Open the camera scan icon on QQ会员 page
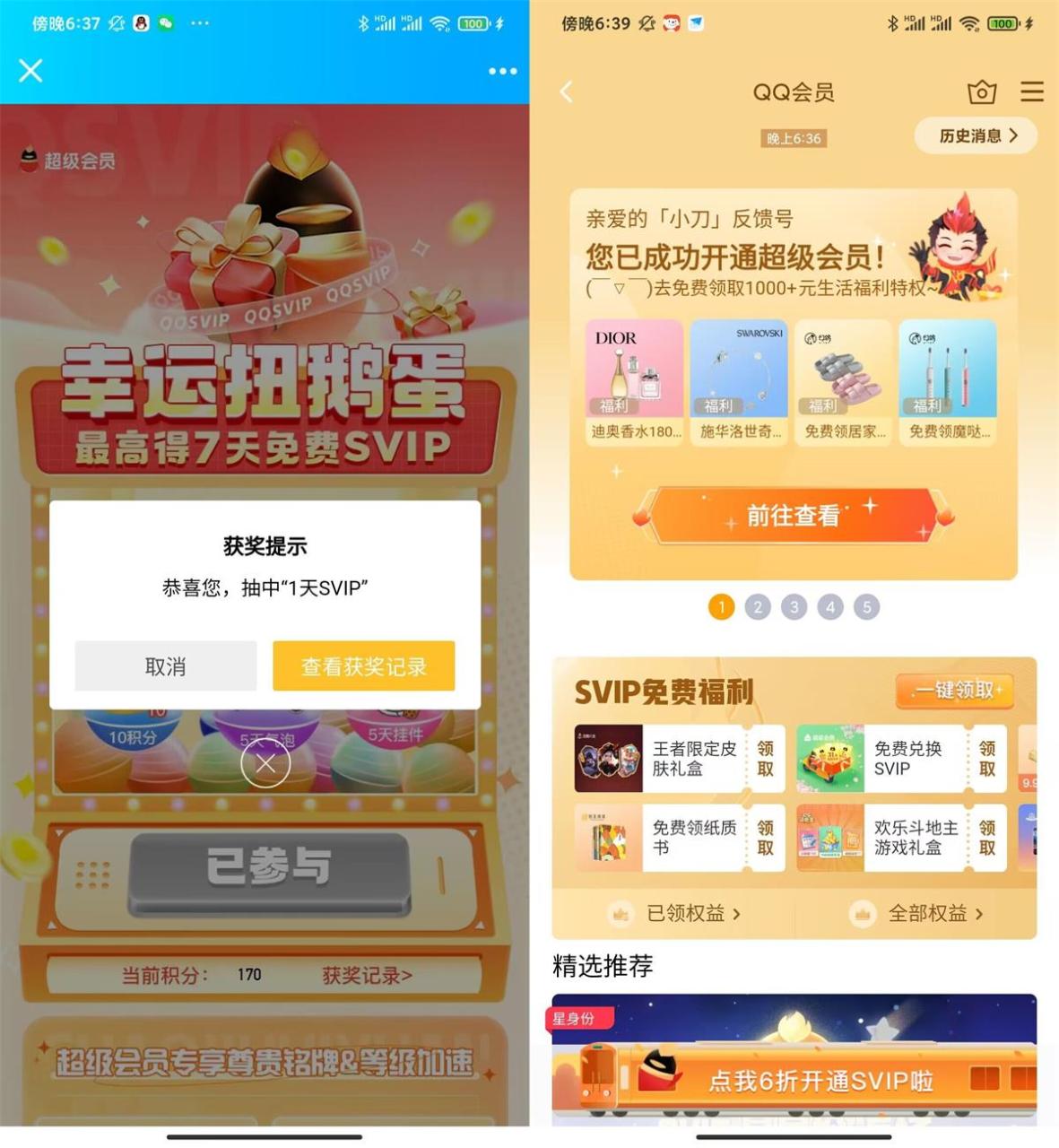 (x=983, y=91)
